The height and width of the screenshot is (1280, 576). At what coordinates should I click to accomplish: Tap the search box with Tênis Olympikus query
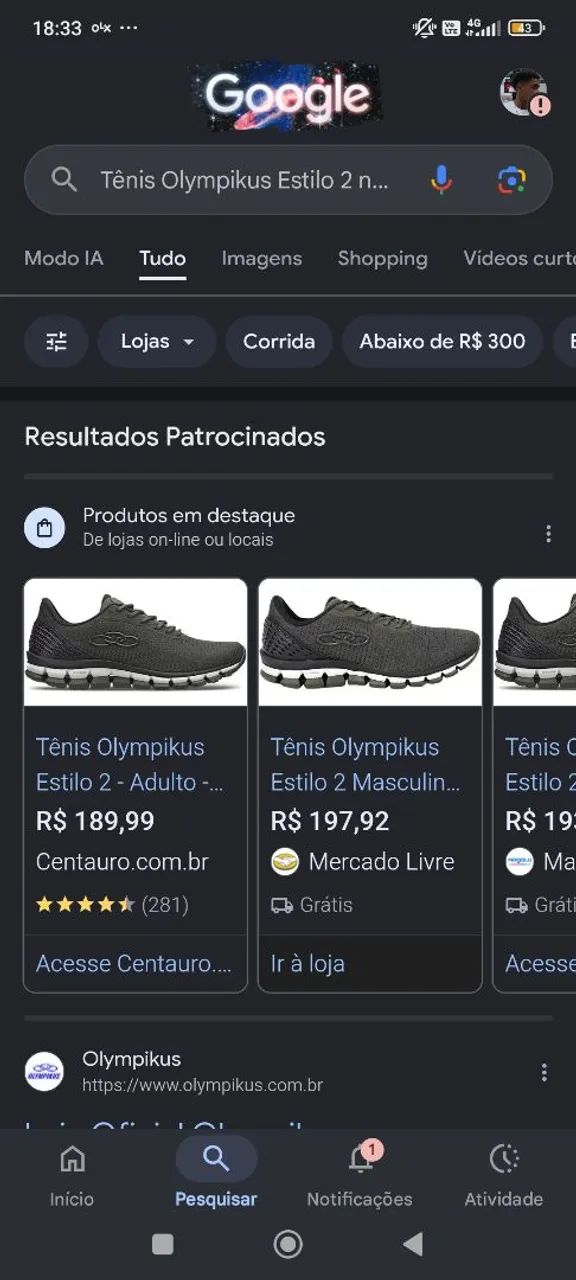tap(288, 180)
